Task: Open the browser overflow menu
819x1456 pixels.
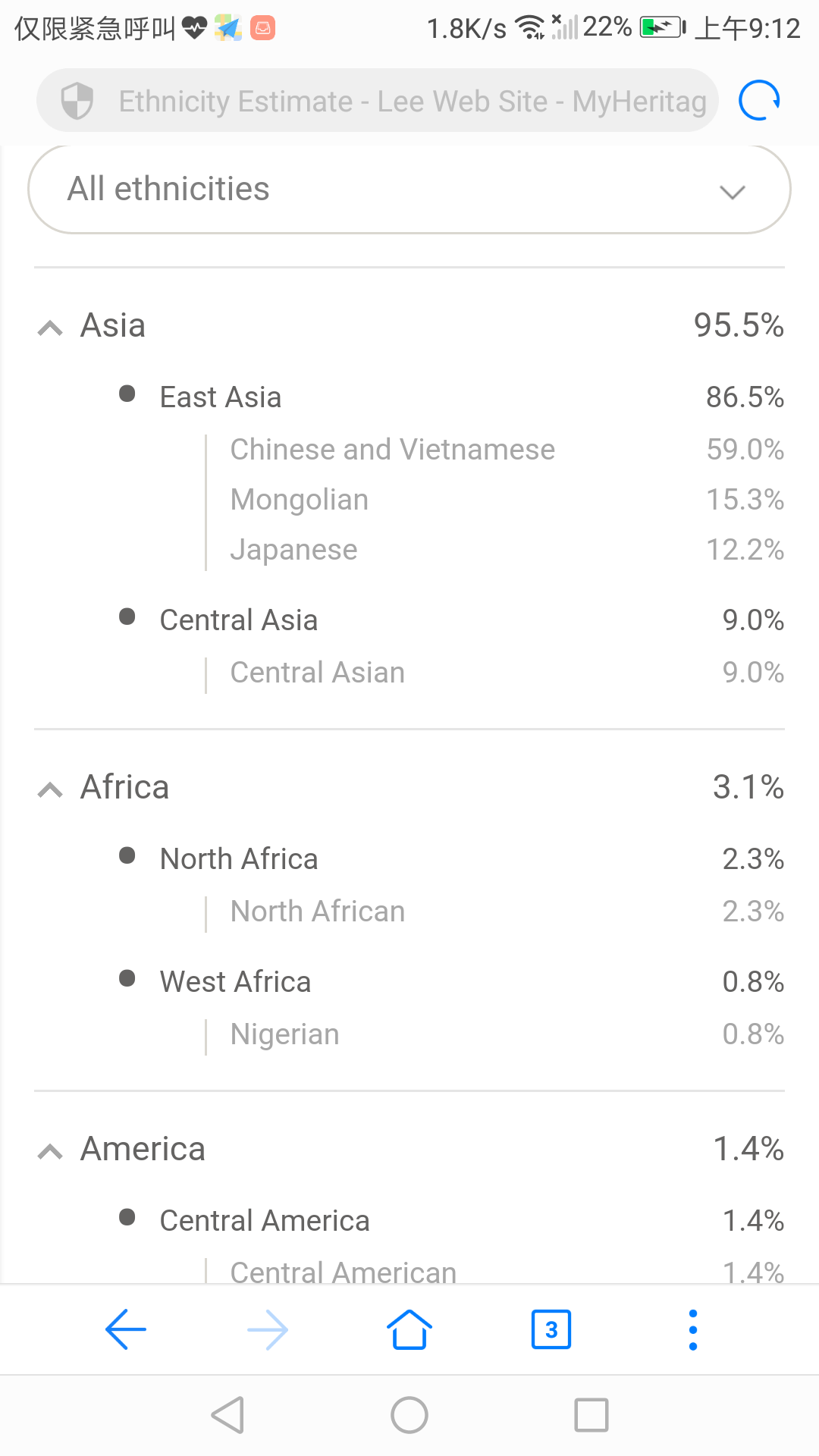Action: (693, 1329)
